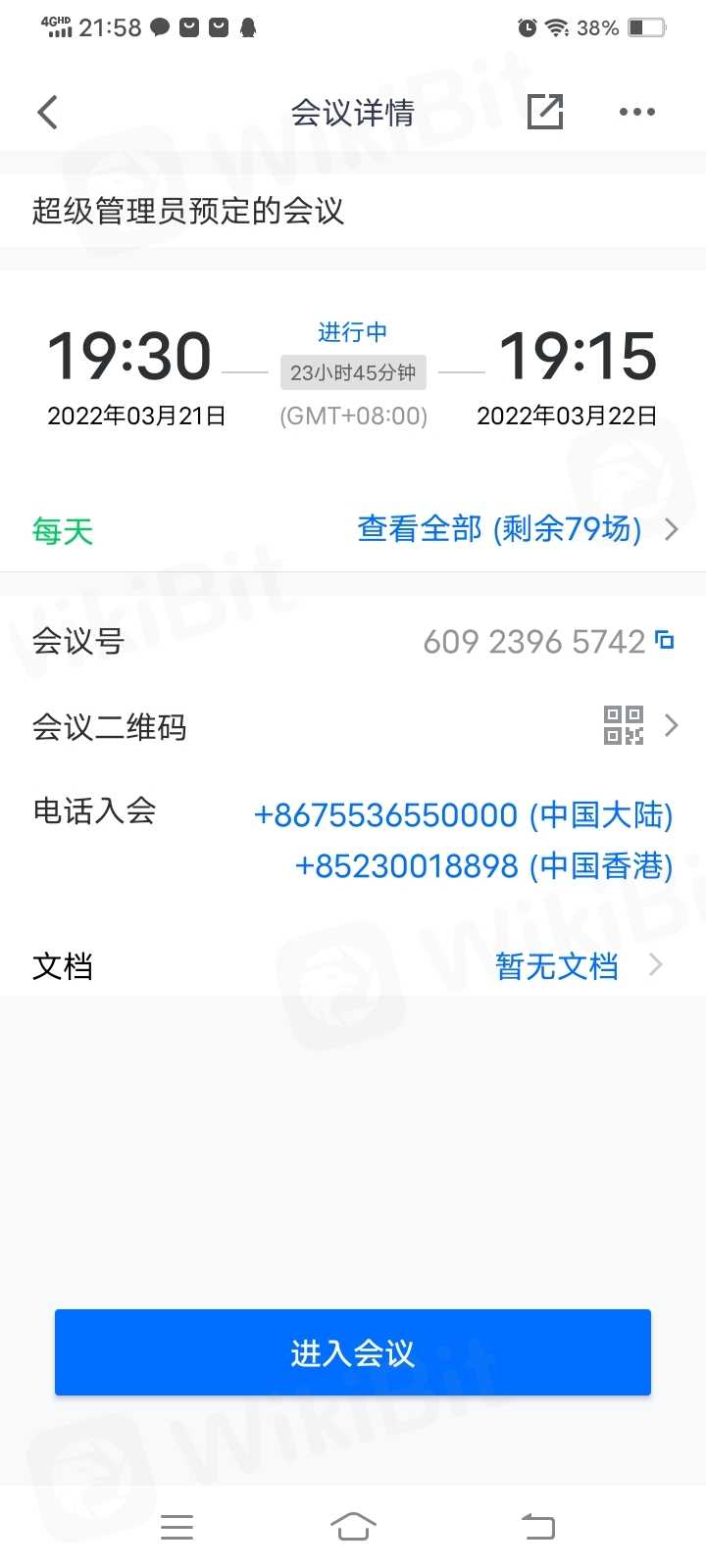Join the meeting with 进入会议
Viewport: 706px width, 1568px height.
(x=353, y=1352)
